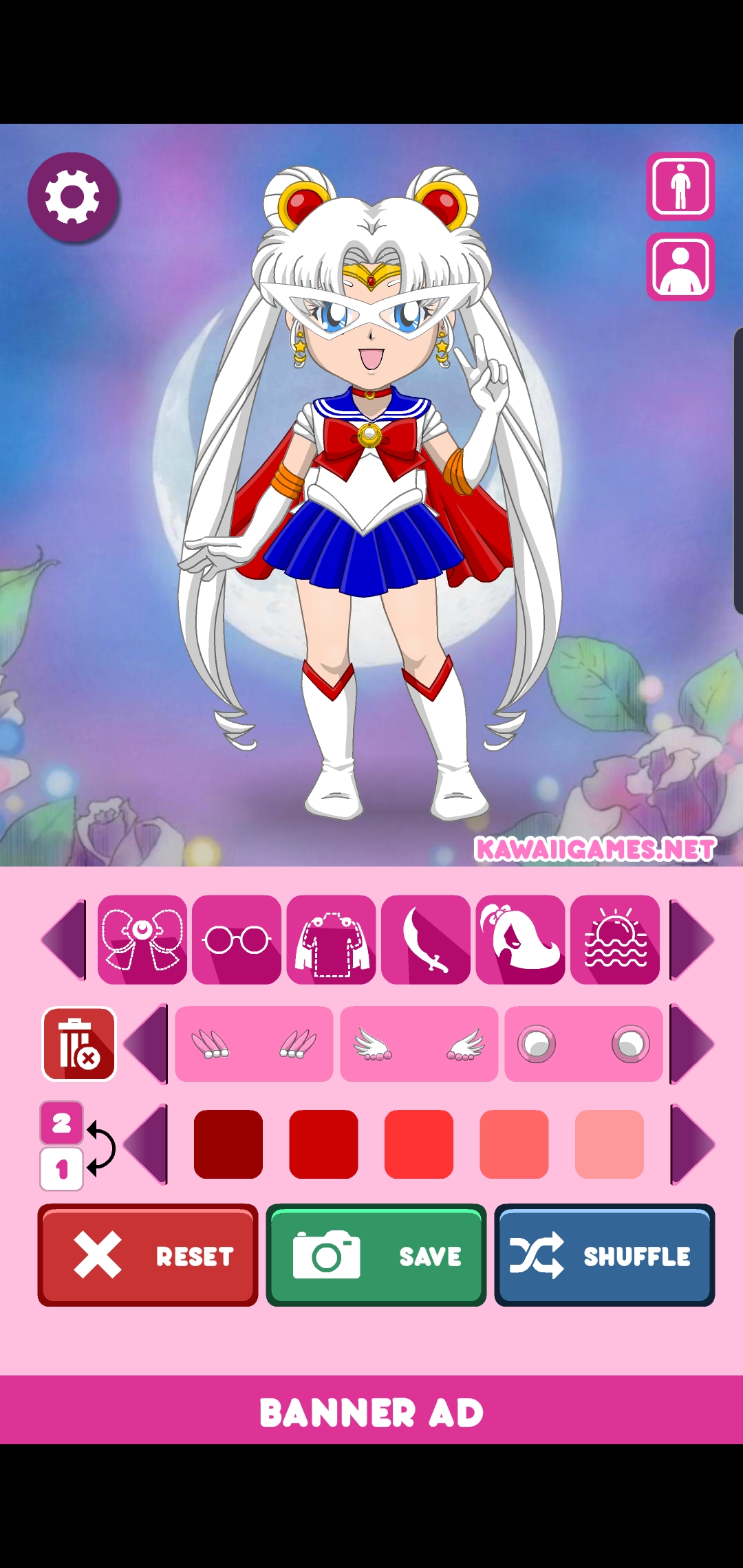Choose the round hair ornaments option

coord(583,1044)
